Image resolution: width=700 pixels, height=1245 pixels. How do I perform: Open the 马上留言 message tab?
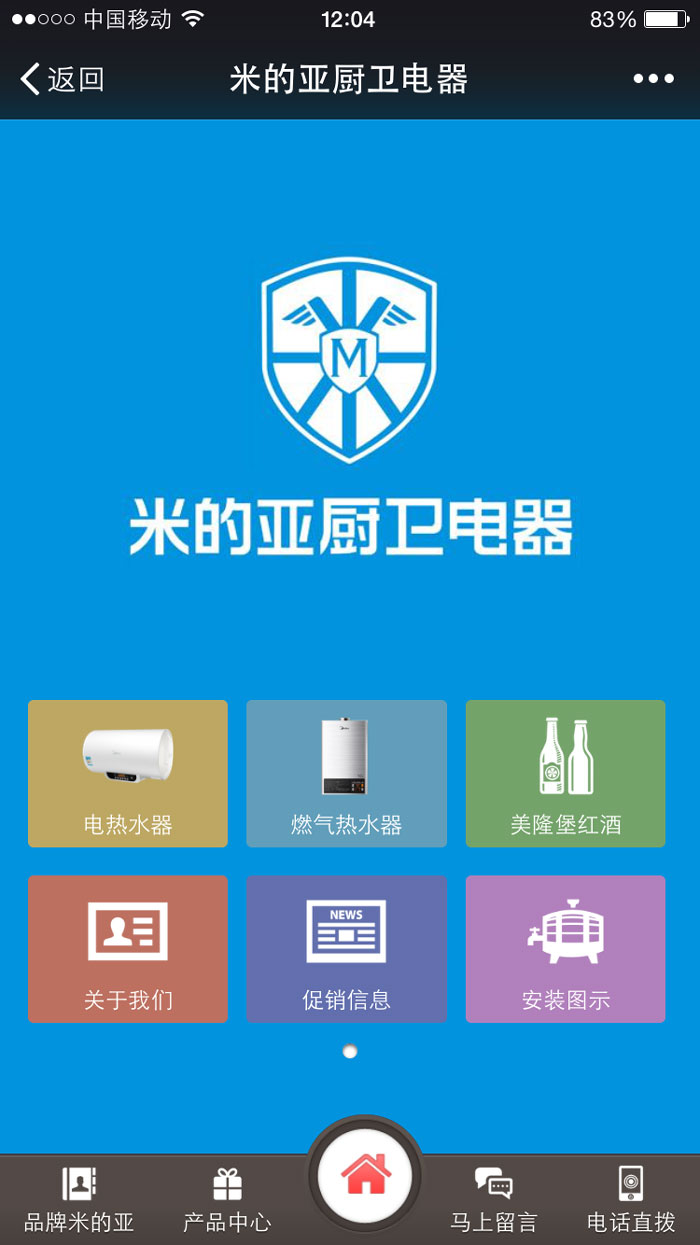pyautogui.click(x=494, y=1200)
